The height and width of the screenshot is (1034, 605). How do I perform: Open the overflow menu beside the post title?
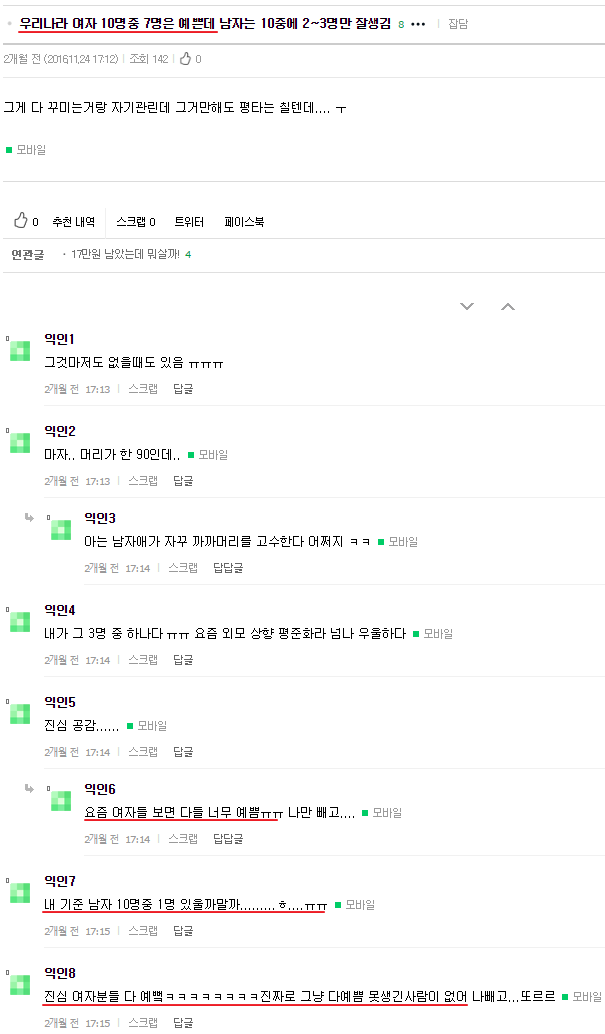pyautogui.click(x=418, y=23)
